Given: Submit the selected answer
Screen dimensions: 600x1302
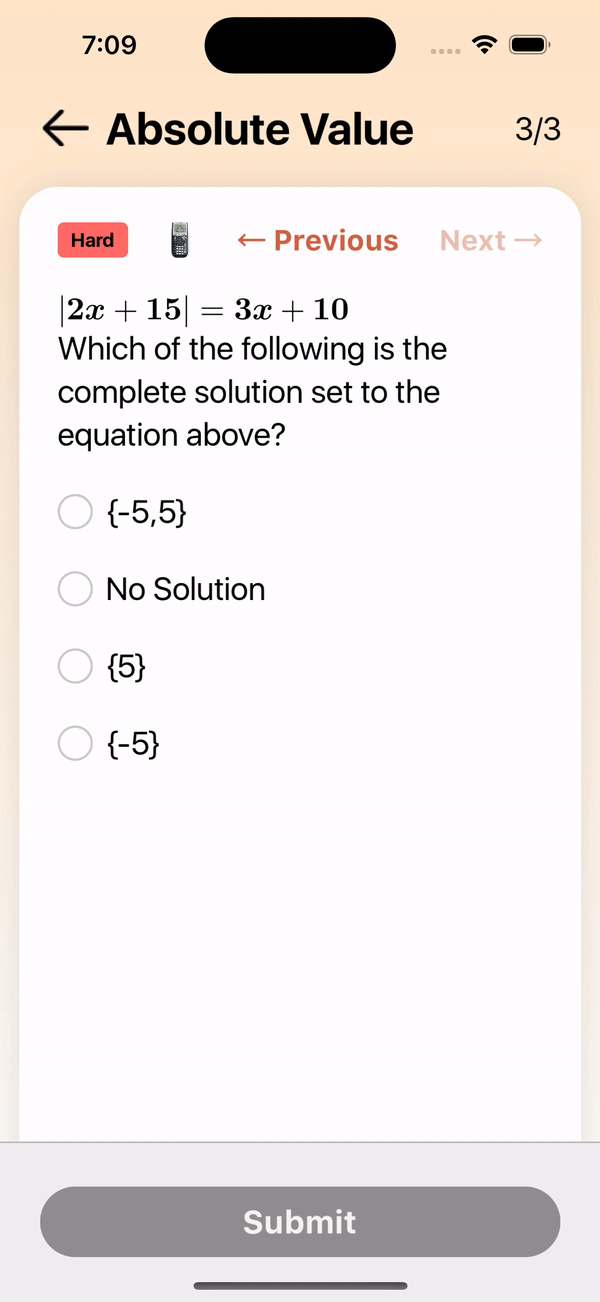Looking at the screenshot, I should [x=300, y=1222].
